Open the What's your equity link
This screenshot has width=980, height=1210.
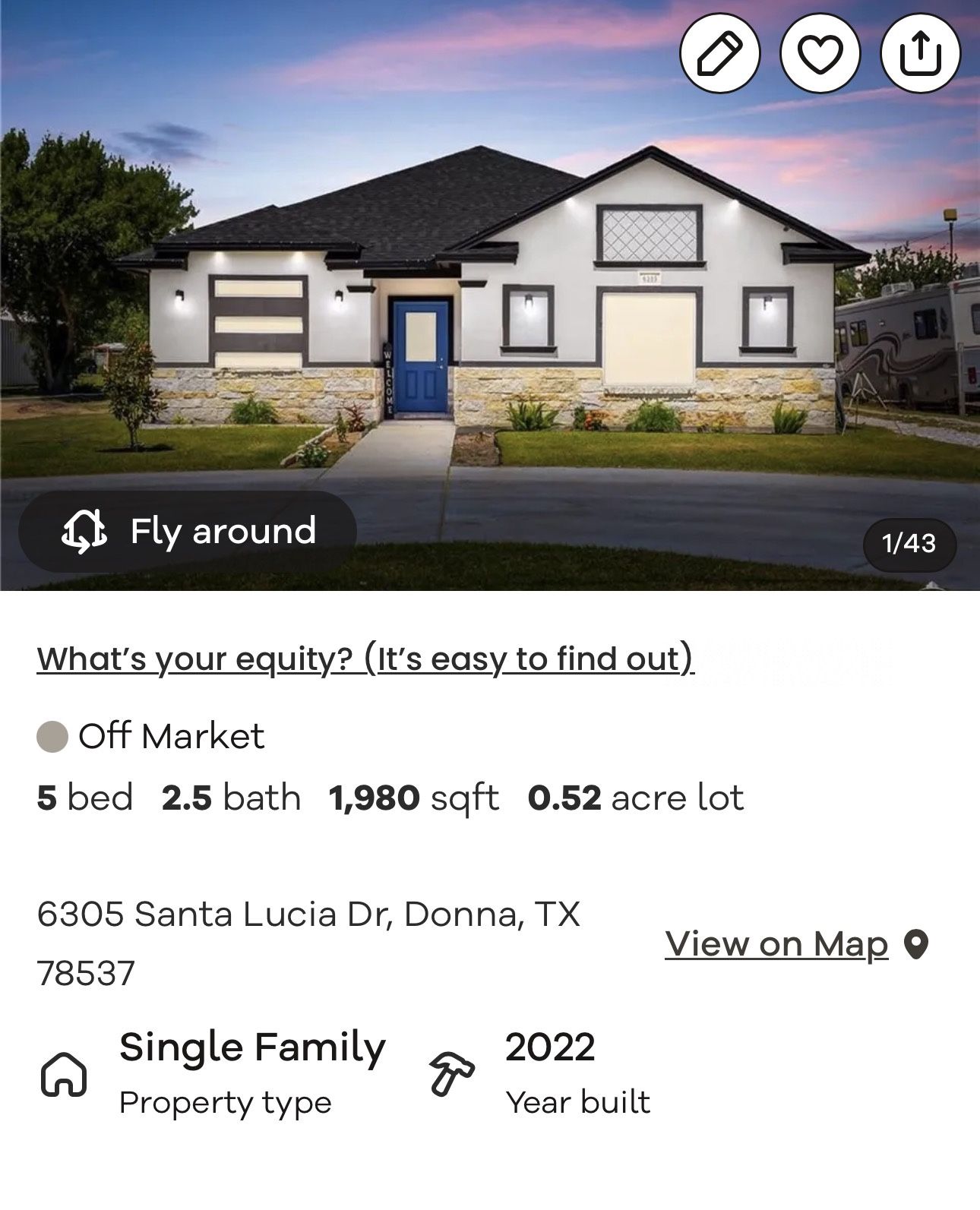click(365, 659)
